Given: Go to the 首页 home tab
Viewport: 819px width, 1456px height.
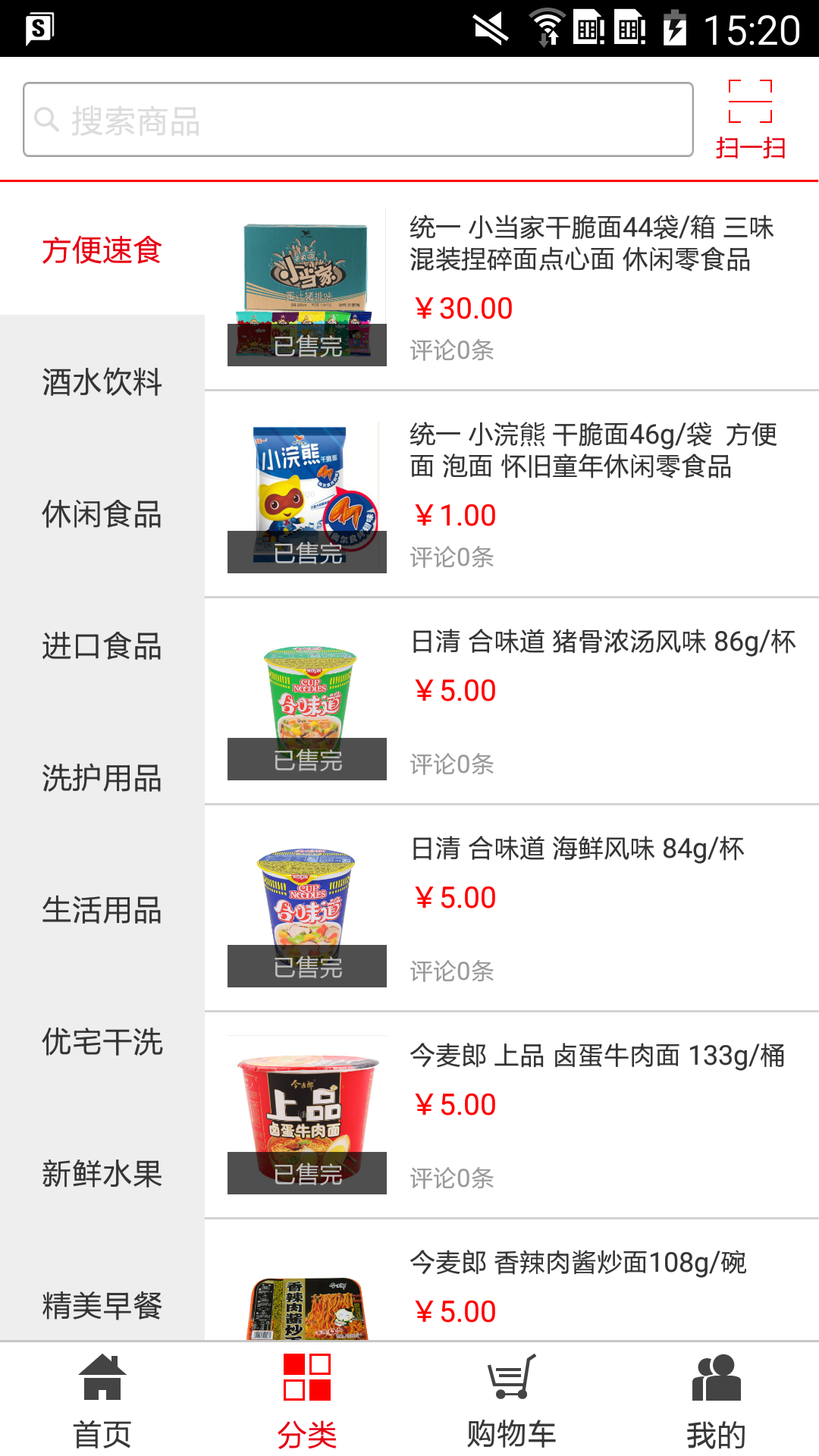Looking at the screenshot, I should [102, 1400].
